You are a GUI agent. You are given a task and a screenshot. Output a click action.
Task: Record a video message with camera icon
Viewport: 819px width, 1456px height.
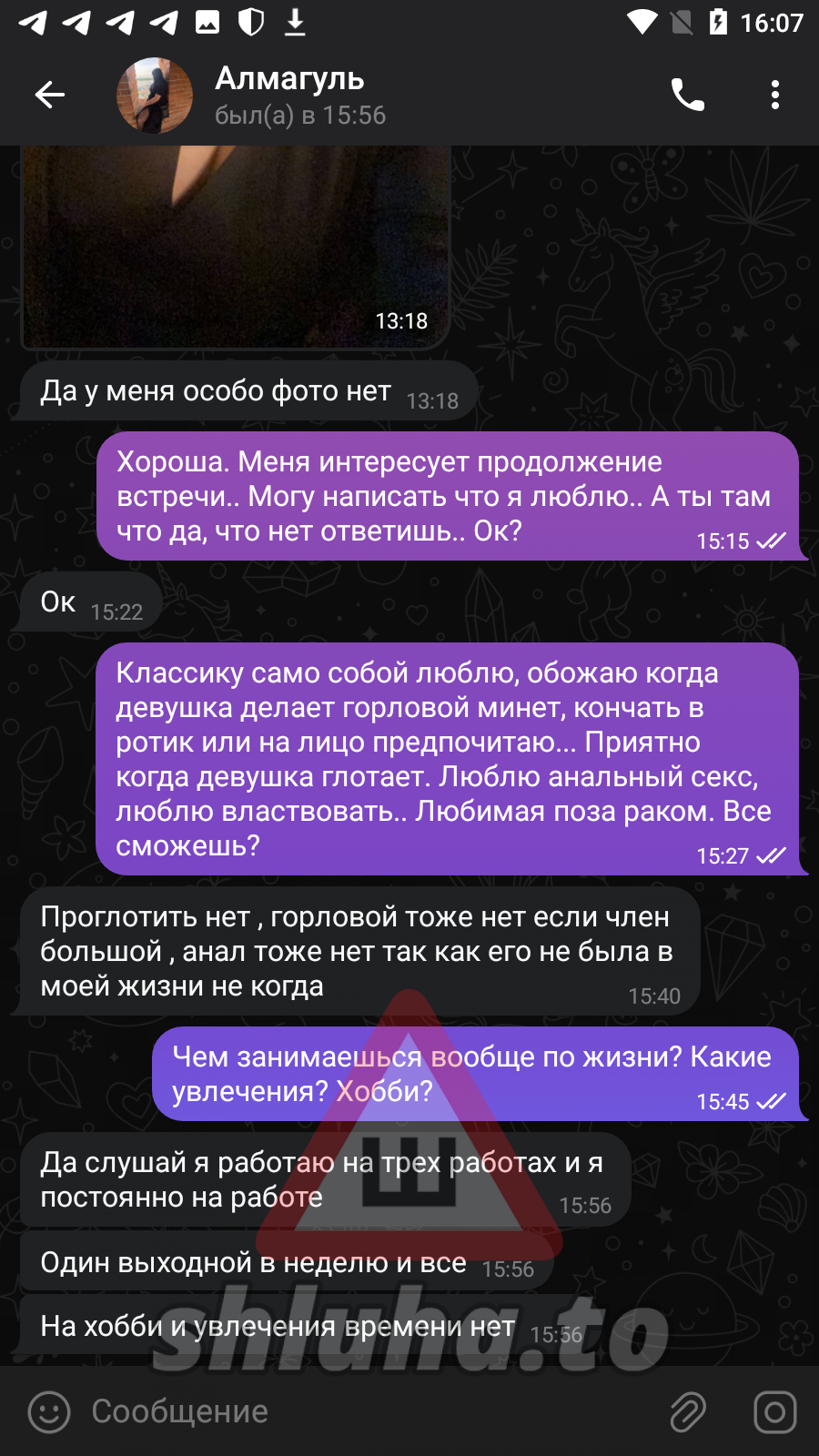tap(774, 1412)
